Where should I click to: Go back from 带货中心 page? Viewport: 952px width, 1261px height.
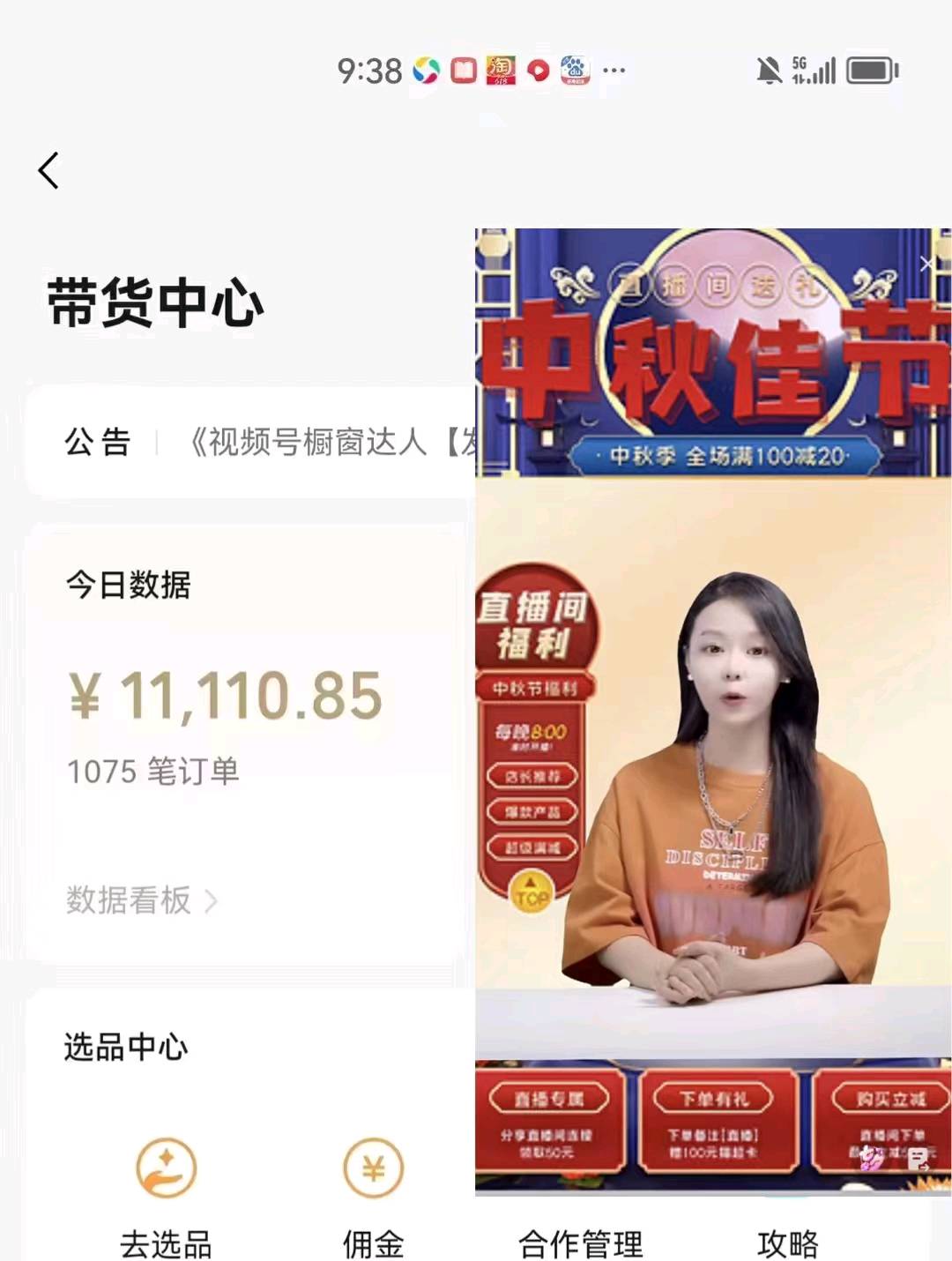click(48, 170)
